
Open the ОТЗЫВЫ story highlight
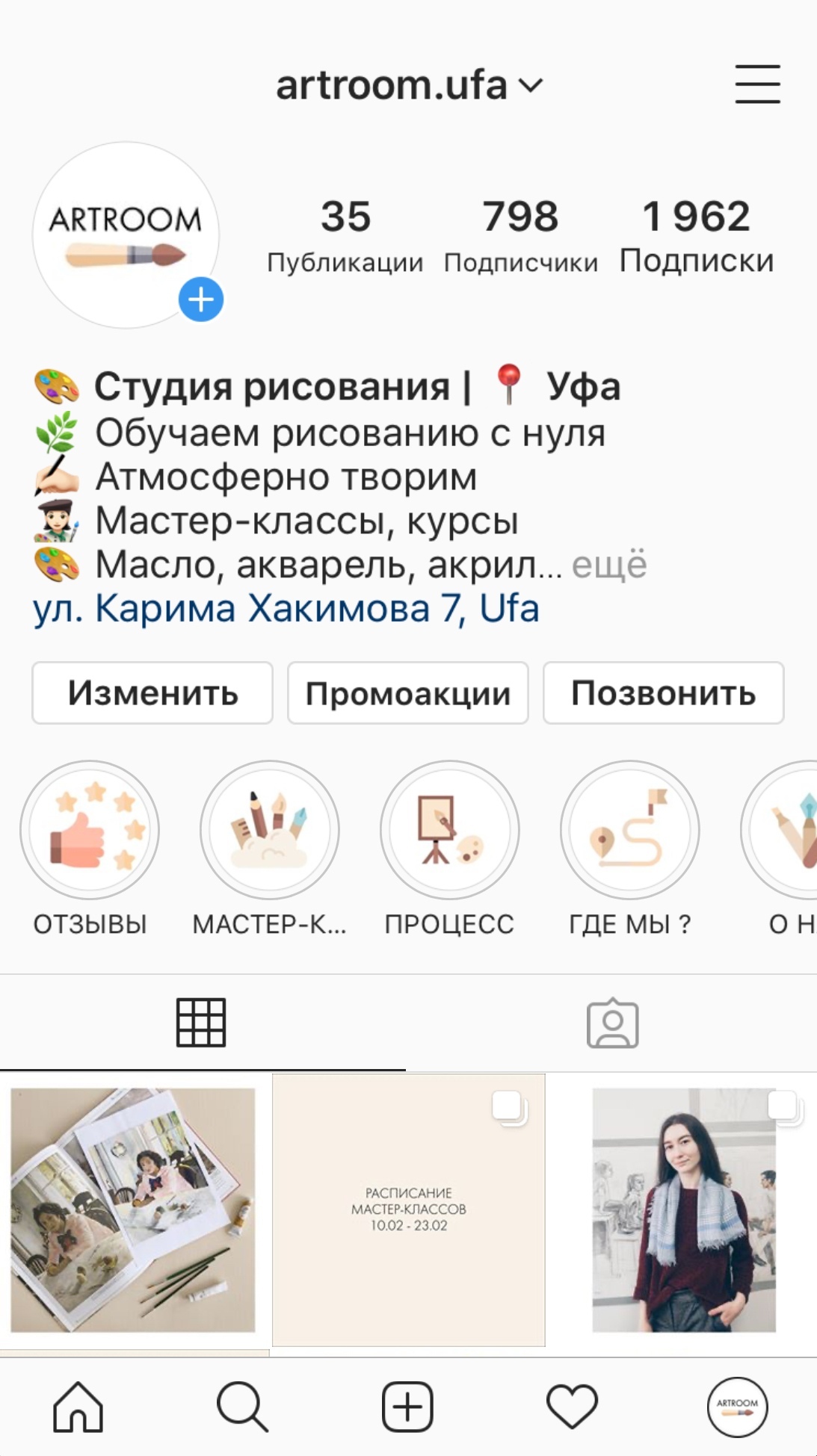click(90, 831)
